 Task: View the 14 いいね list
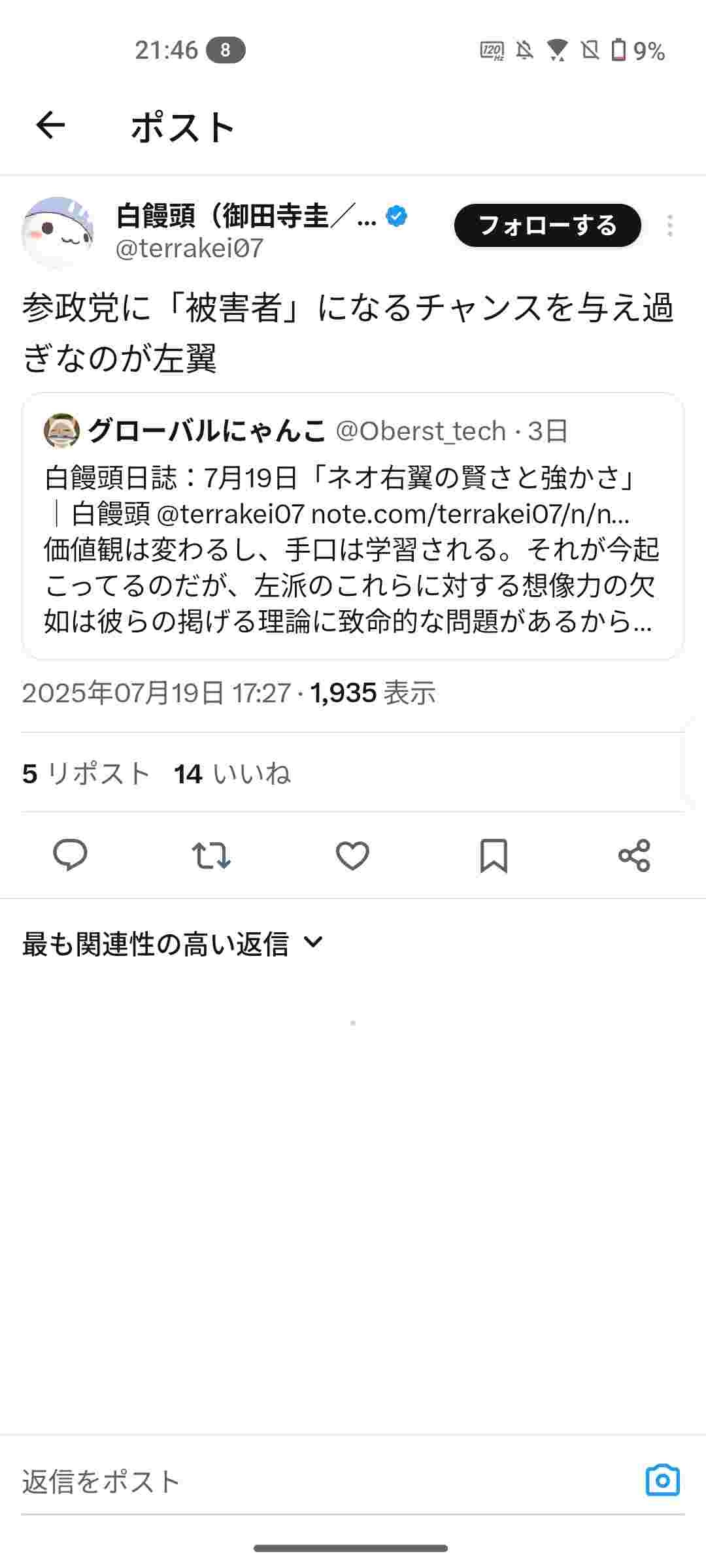(232, 774)
